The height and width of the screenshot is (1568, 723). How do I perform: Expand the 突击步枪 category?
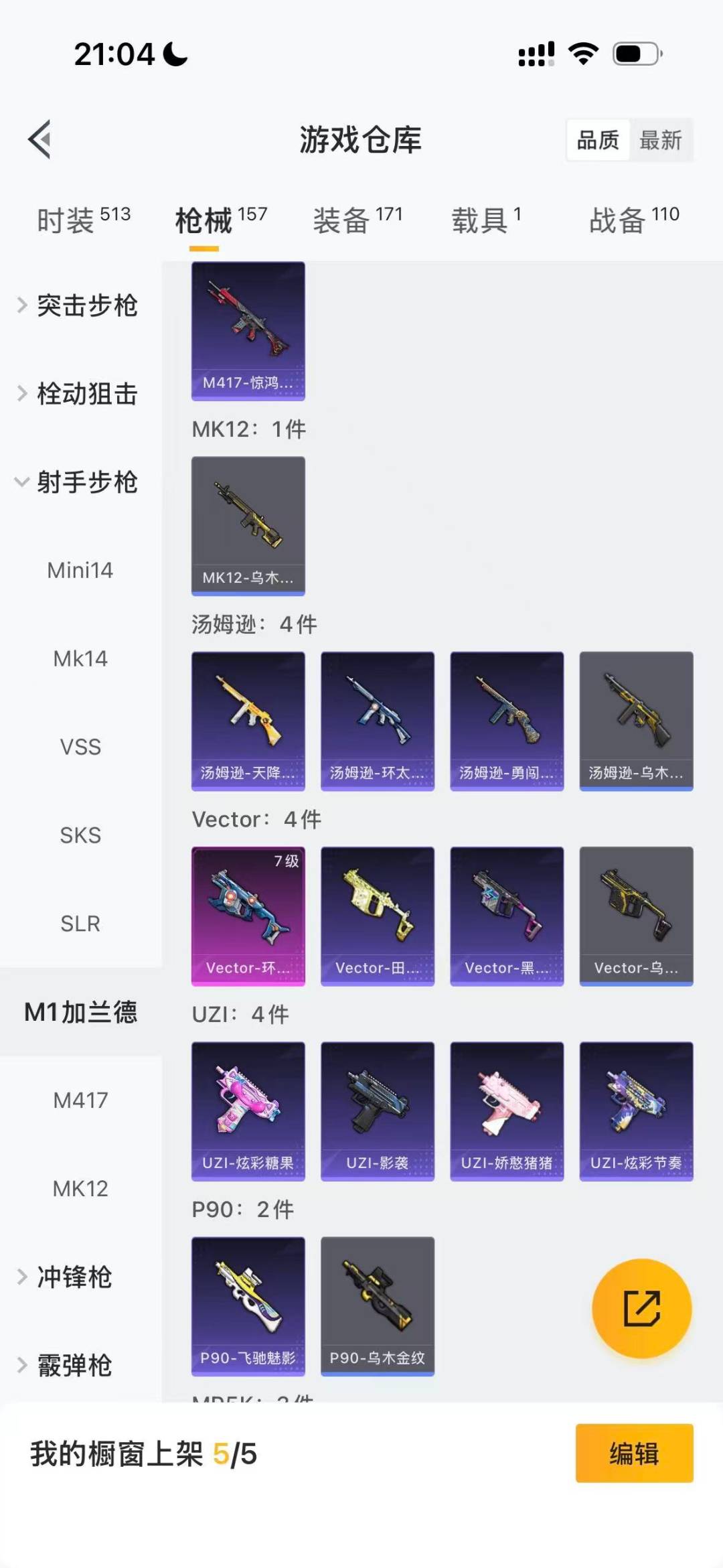tap(80, 305)
